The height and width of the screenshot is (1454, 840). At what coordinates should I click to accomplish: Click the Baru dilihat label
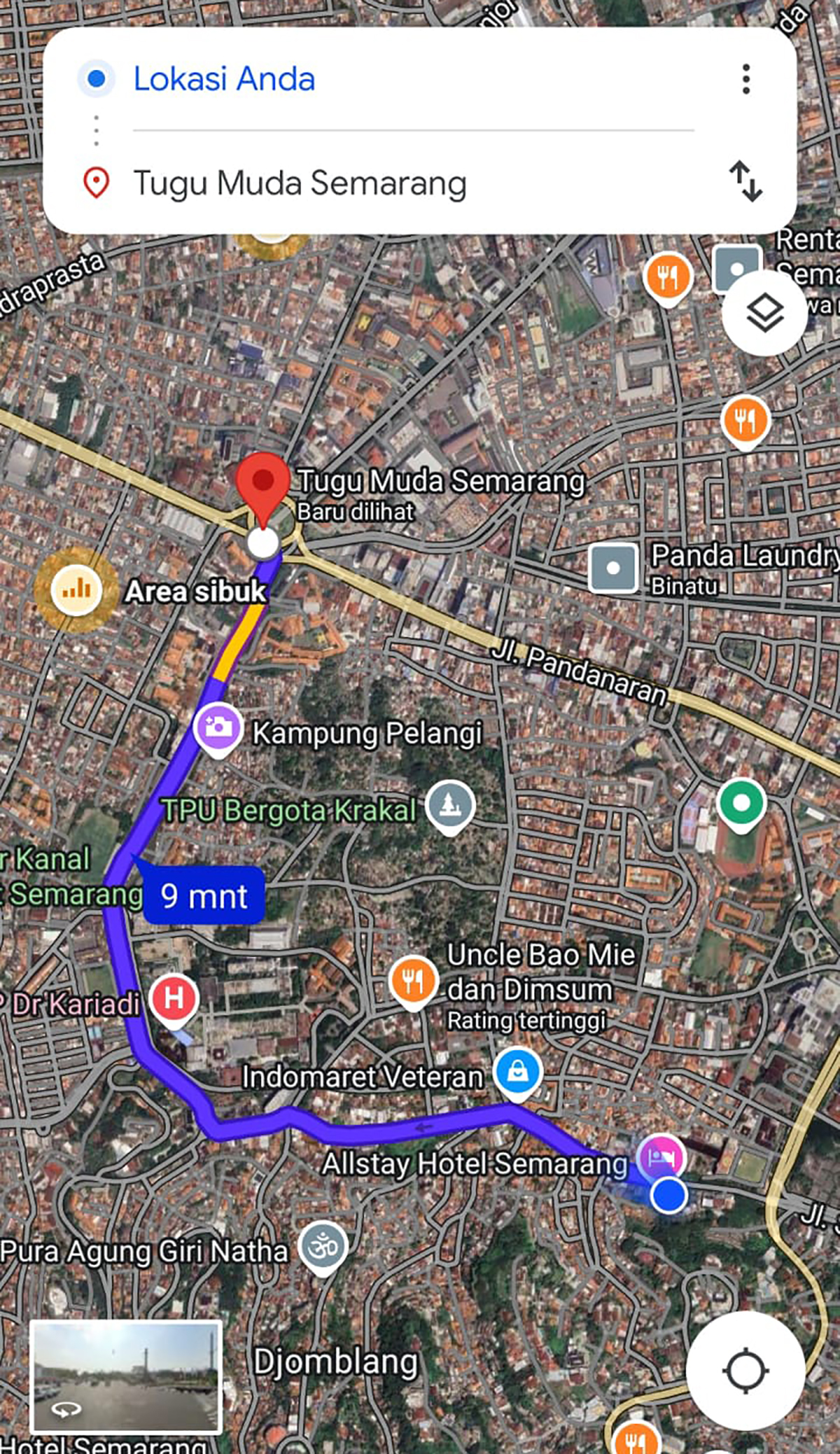click(356, 511)
